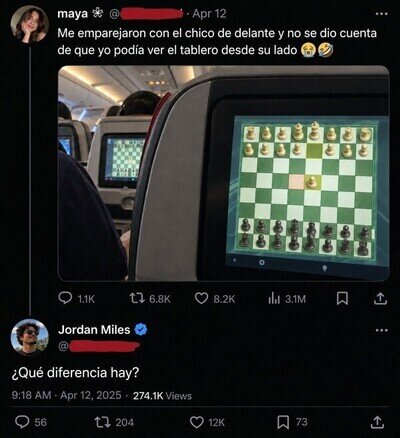The width and height of the screenshot is (400, 438).
Task: View the airplane chess photo in maya's post
Action: tap(224, 173)
